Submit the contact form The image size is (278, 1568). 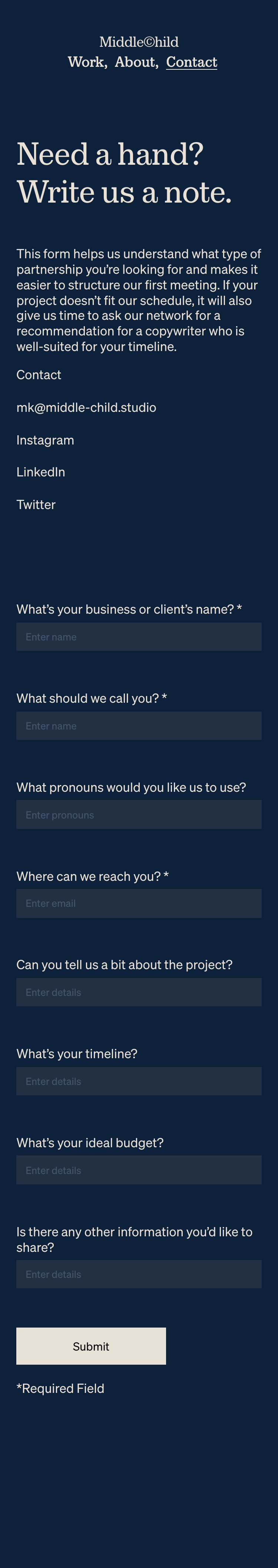click(91, 1346)
